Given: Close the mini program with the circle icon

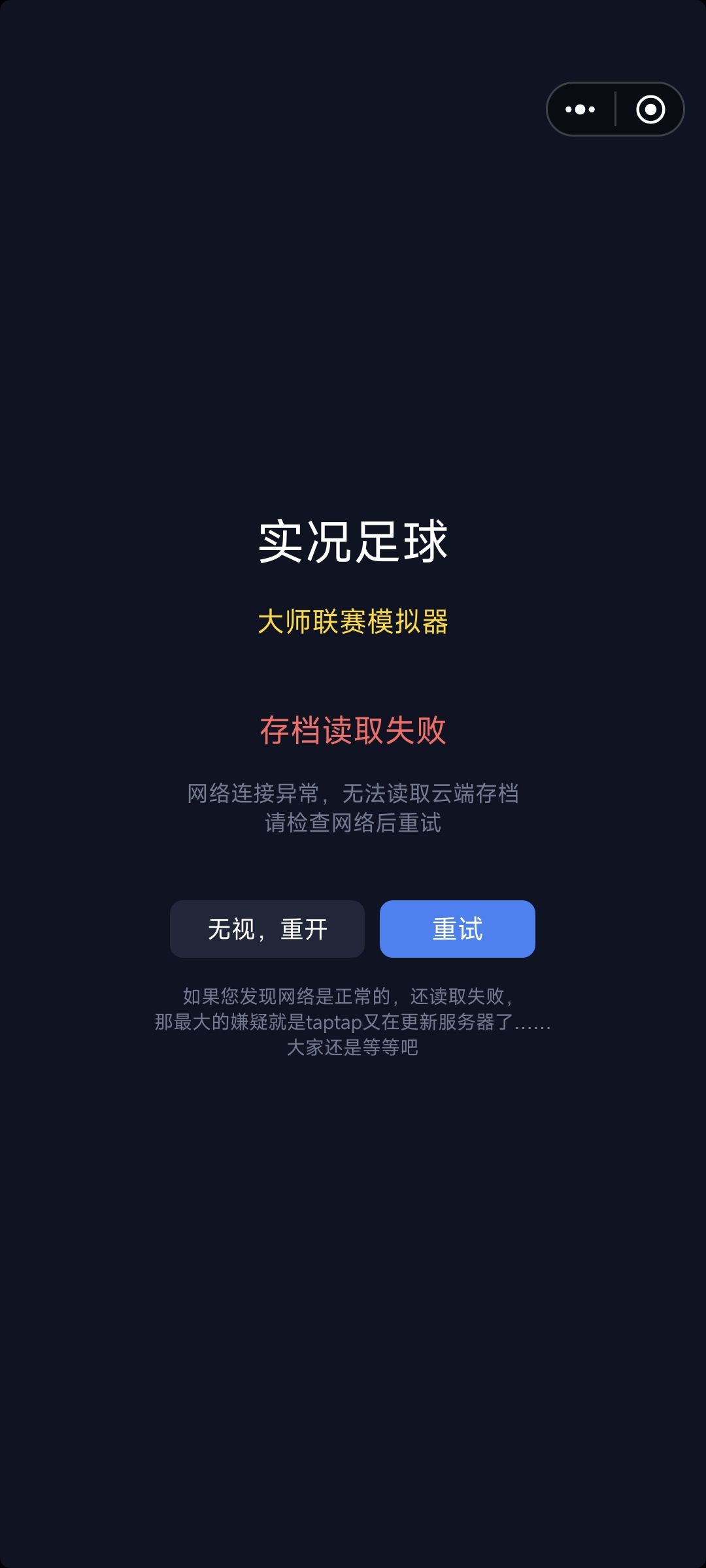Looking at the screenshot, I should 650,109.
